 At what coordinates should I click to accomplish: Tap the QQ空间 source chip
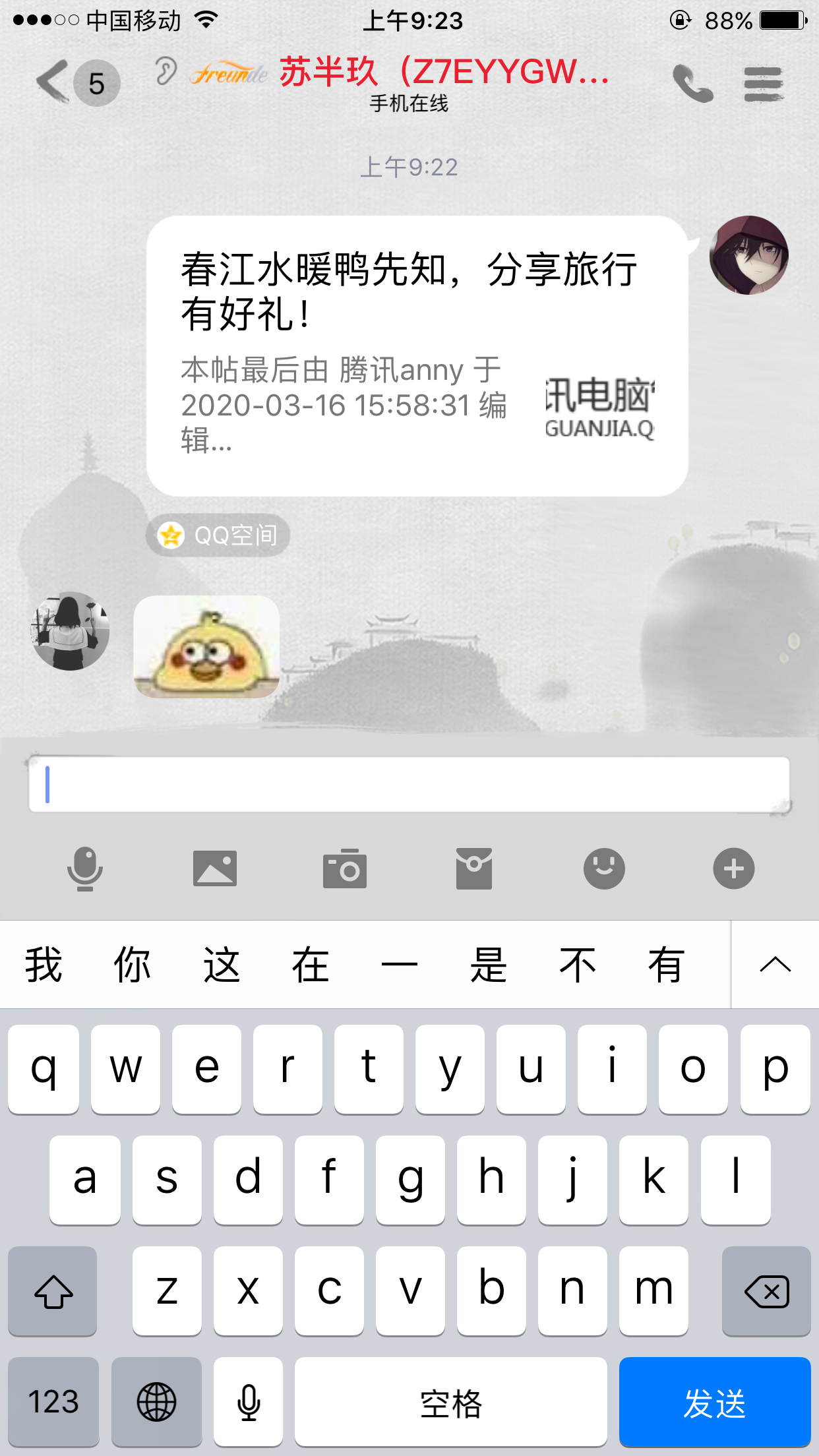[x=218, y=535]
